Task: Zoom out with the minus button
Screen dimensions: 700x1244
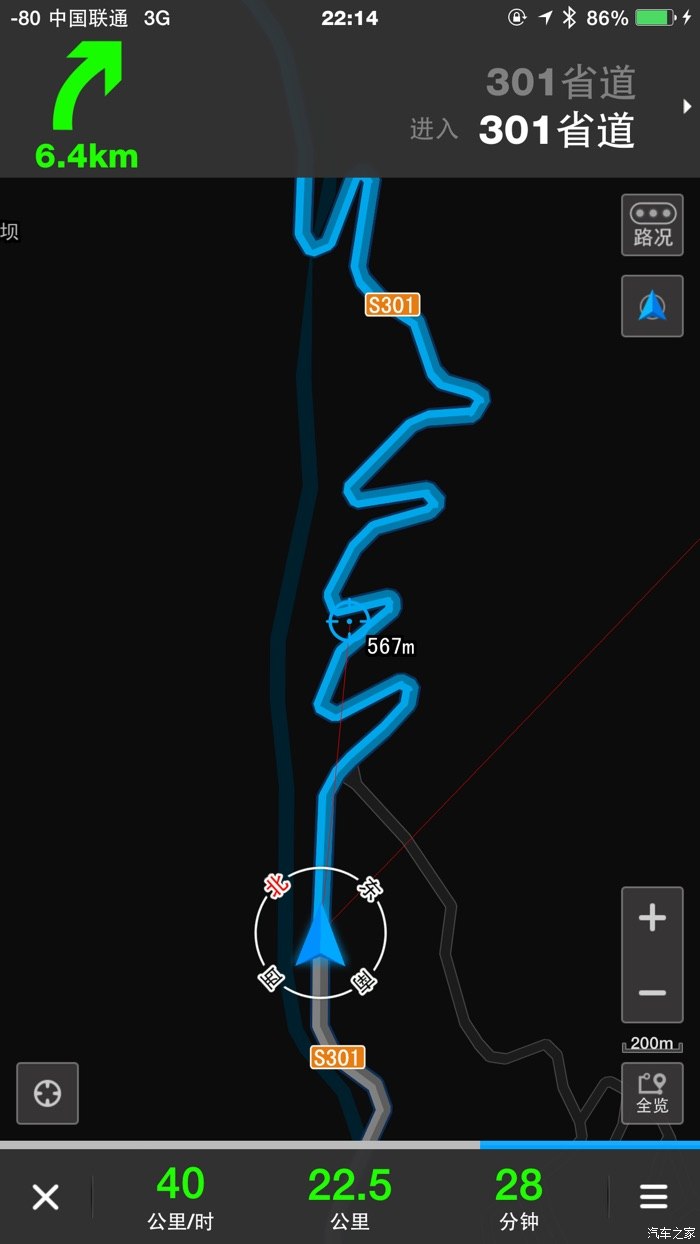Action: coord(652,992)
